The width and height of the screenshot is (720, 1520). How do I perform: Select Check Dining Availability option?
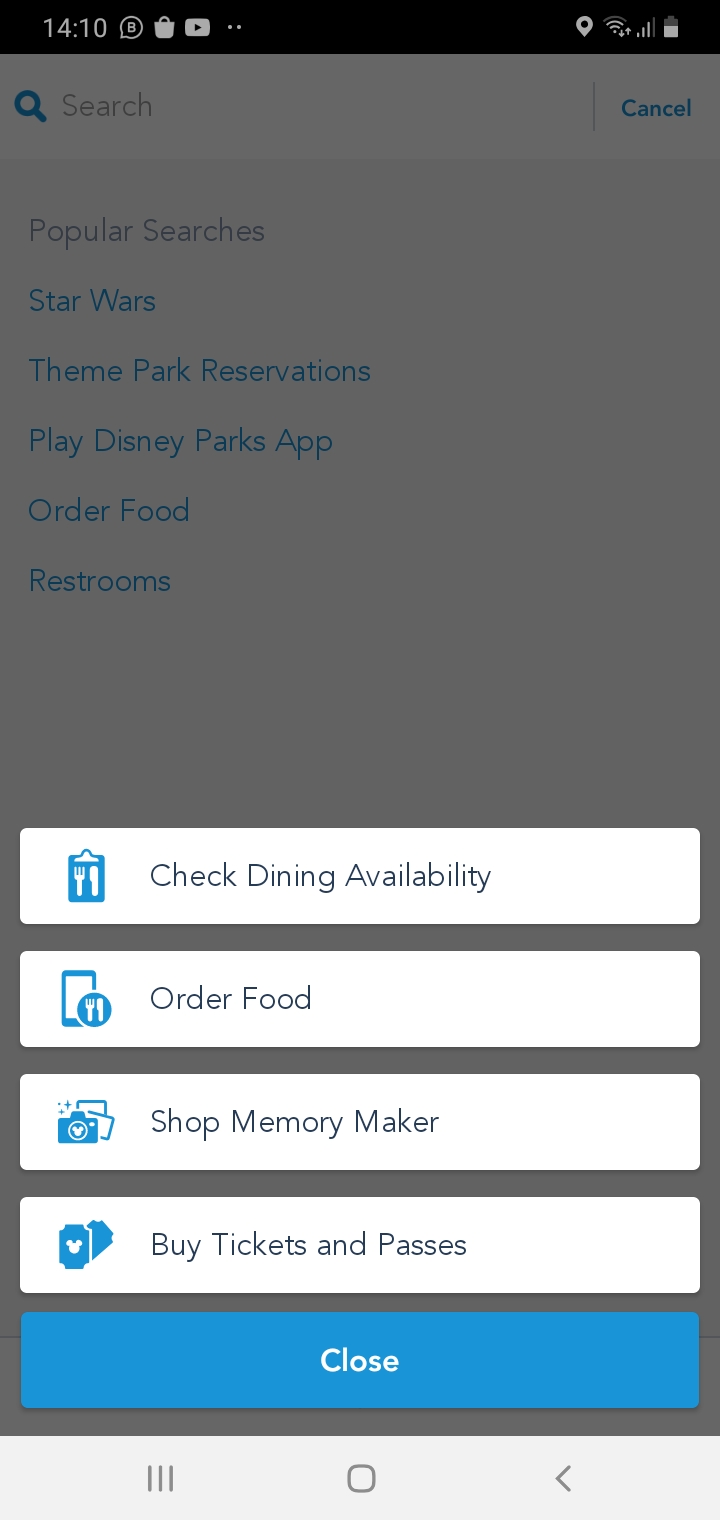click(360, 876)
